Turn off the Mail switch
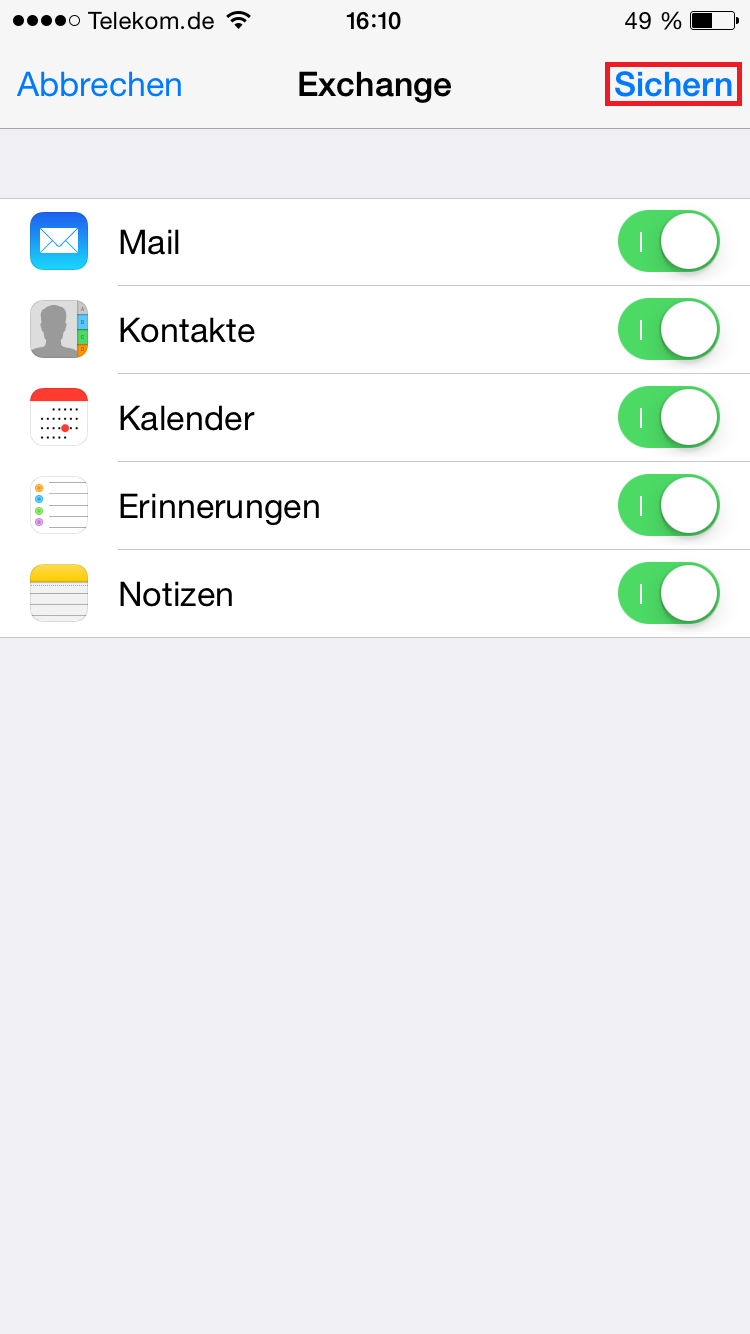Viewport: 750px width, 1334px height. [669, 241]
